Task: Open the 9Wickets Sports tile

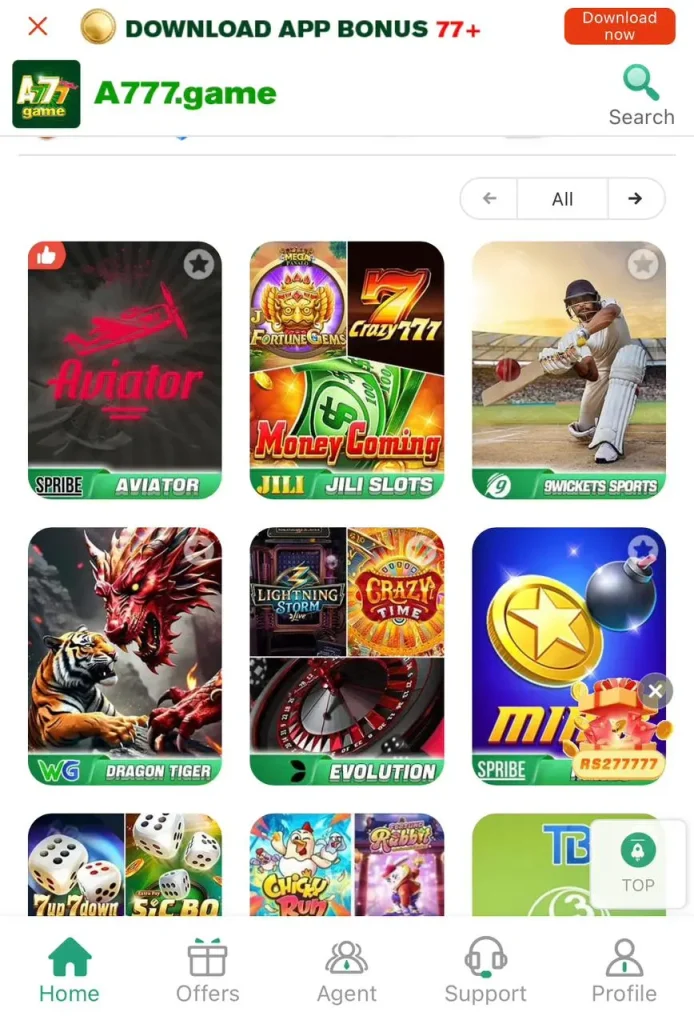Action: tap(568, 370)
